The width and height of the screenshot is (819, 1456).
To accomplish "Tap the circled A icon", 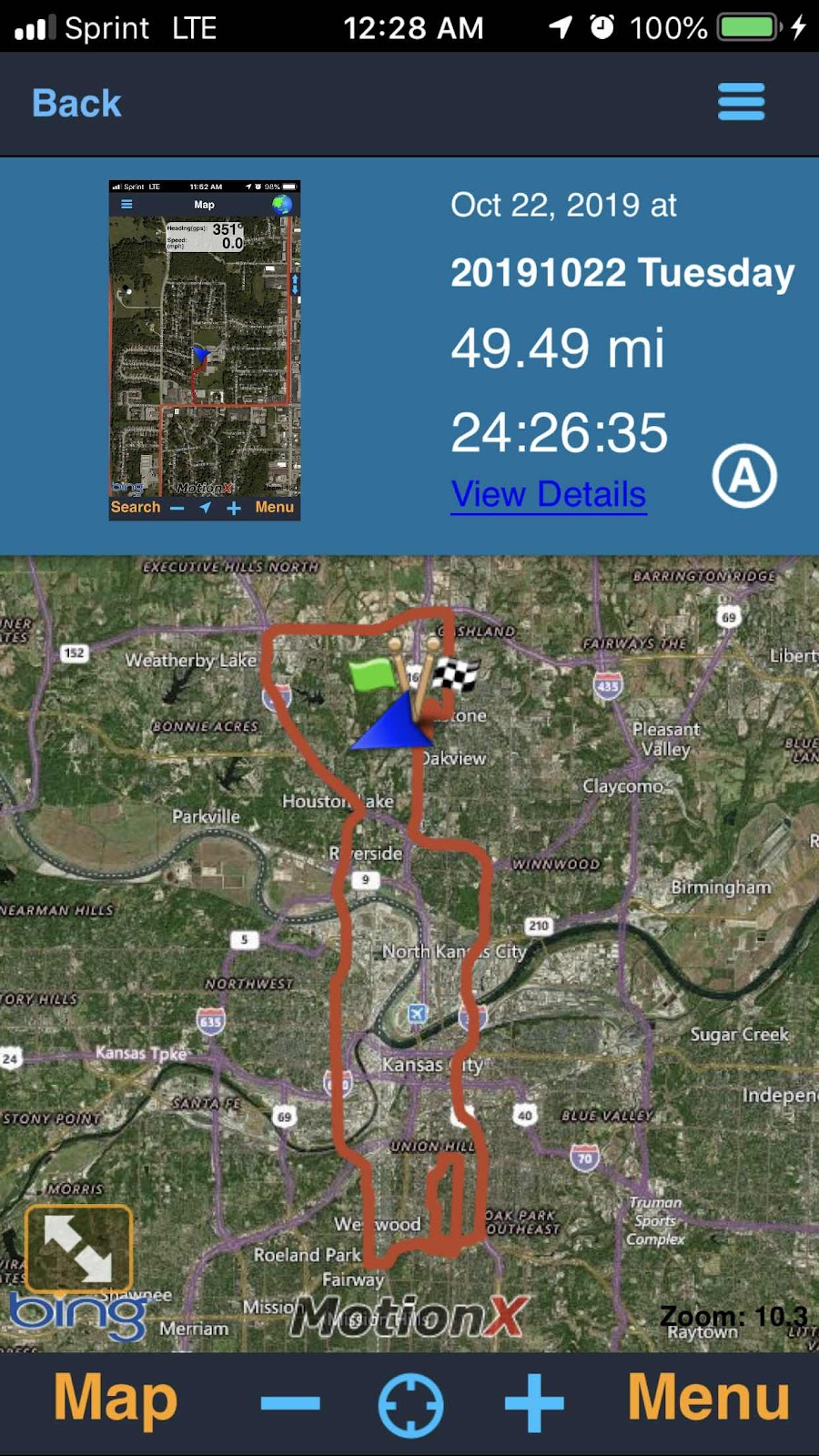I will coord(744,476).
